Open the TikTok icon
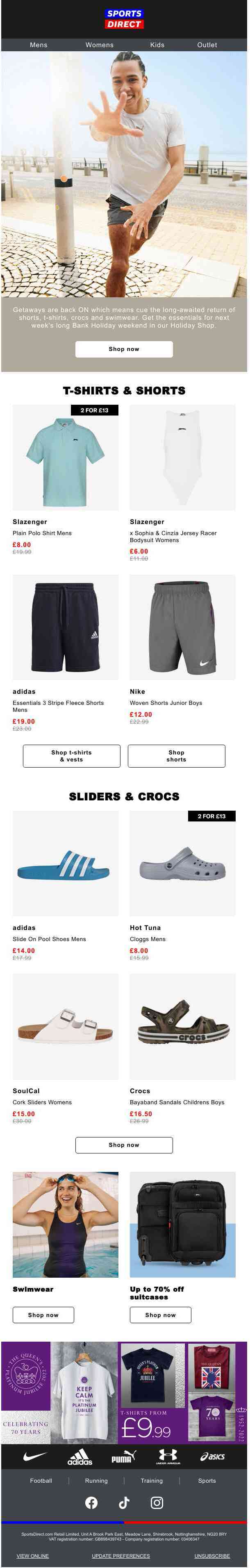 (x=124, y=1502)
